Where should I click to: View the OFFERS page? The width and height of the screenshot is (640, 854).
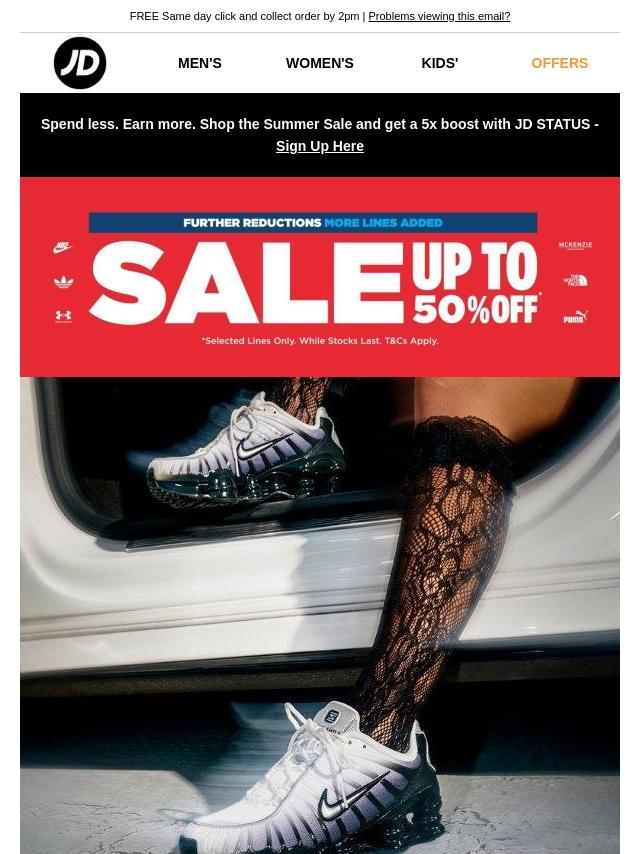click(x=559, y=63)
